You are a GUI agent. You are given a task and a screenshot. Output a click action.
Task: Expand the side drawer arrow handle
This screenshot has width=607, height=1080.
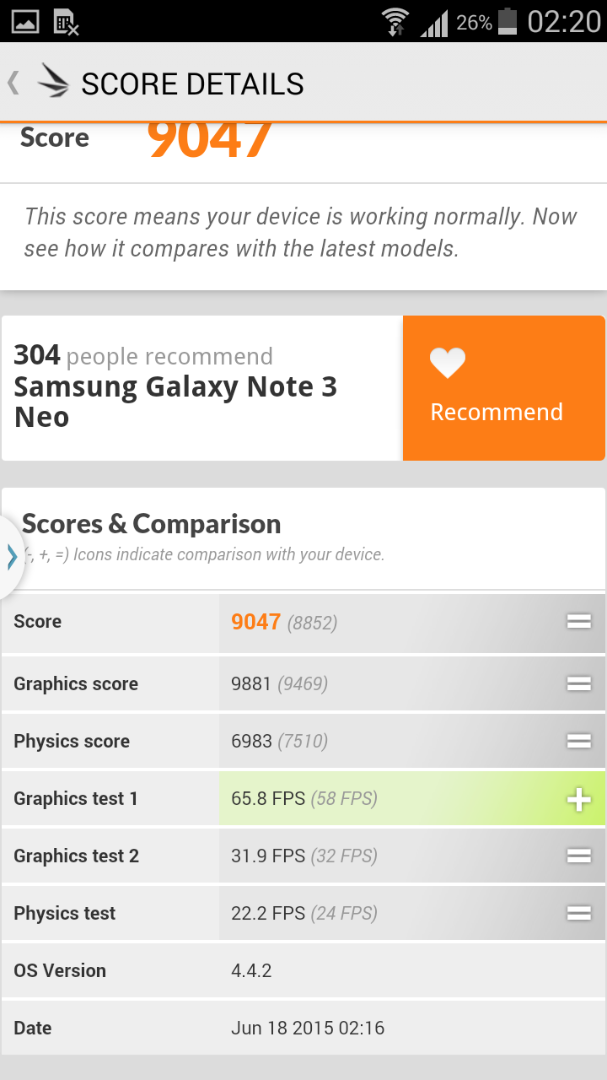pos(12,556)
